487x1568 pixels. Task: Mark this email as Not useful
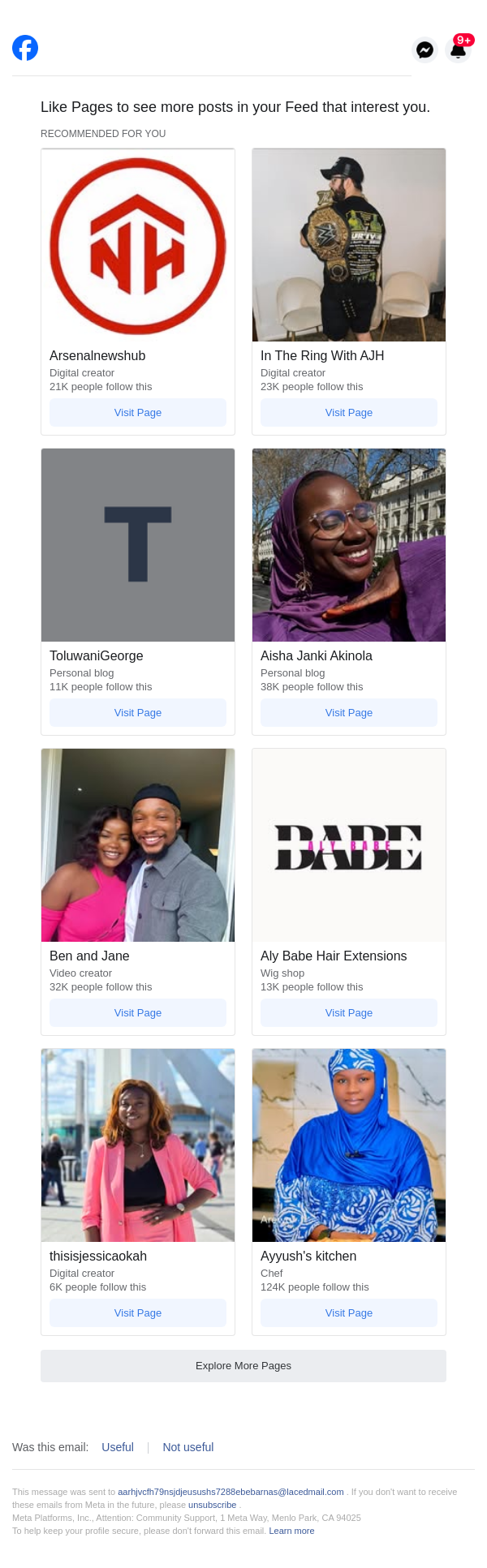pos(188,1447)
